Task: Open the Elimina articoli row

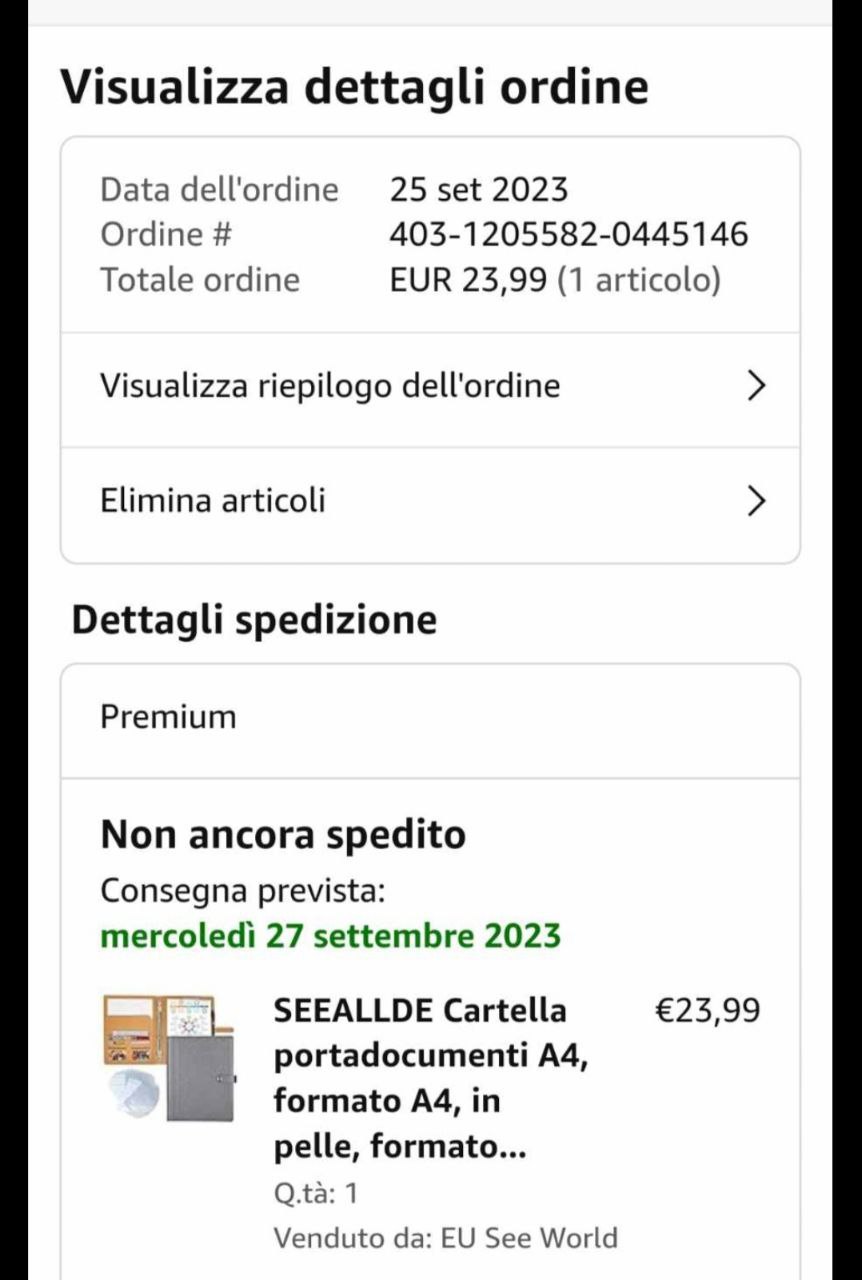Action: 430,500
